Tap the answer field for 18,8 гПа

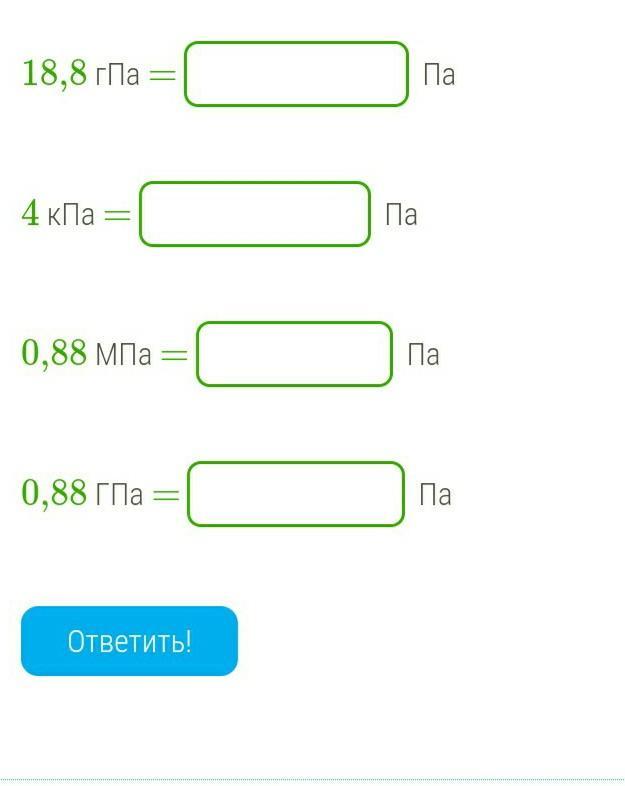tap(296, 74)
